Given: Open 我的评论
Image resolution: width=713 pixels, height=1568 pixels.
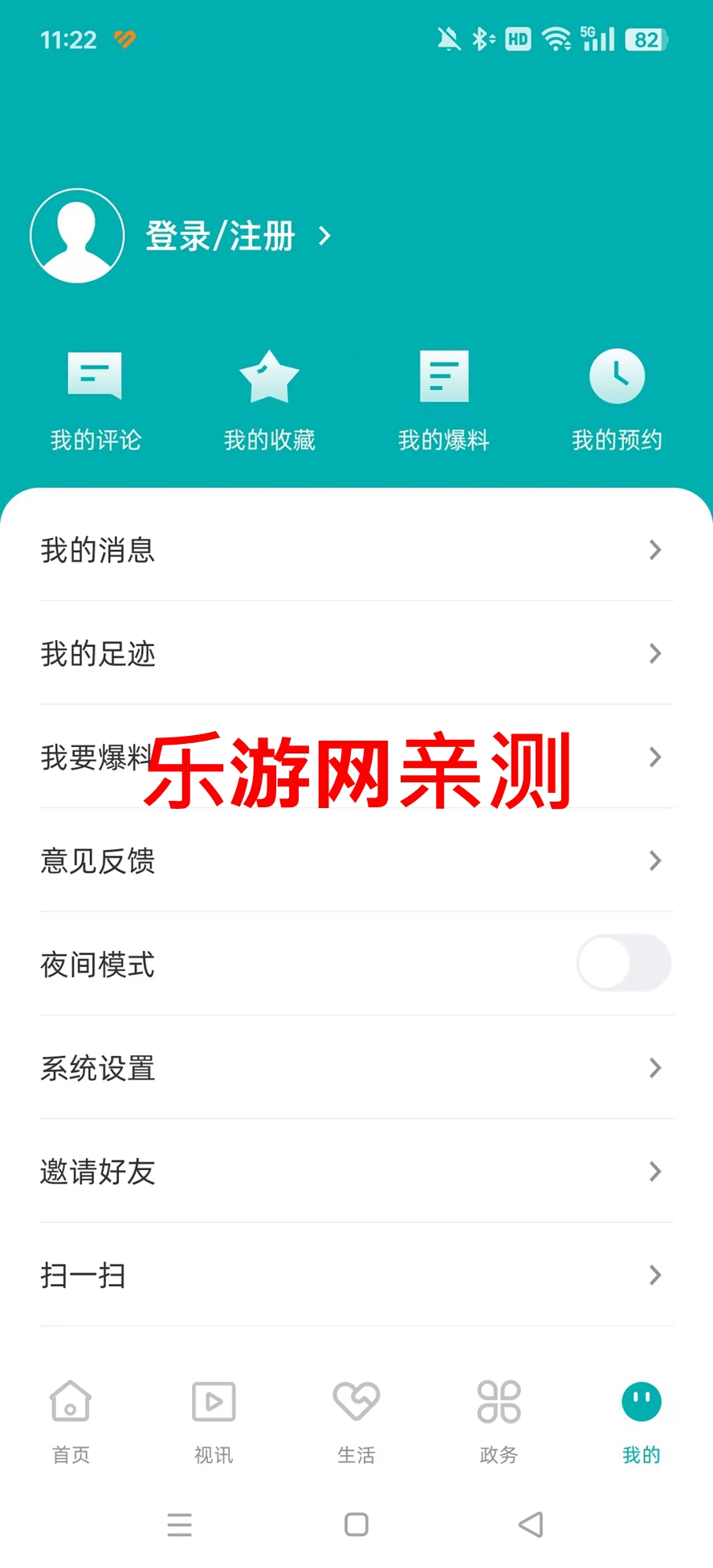Looking at the screenshot, I should point(96,400).
